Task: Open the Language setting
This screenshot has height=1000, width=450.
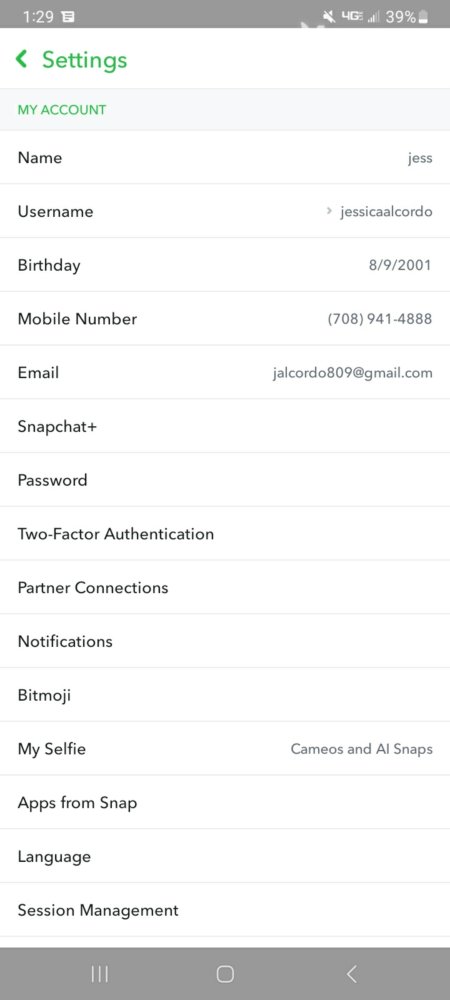Action: point(225,856)
